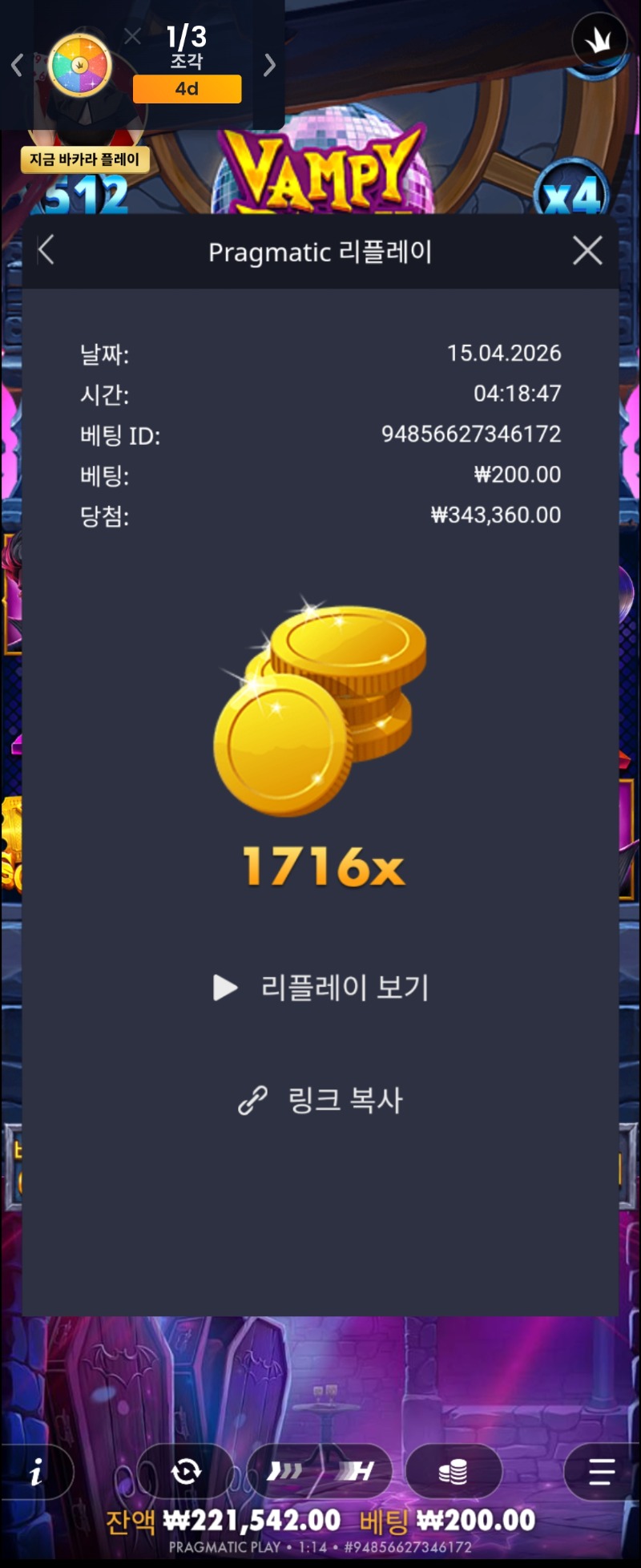Tap the 지금 바카라 플레이 banner
Screen dimensions: 641x1568
click(85, 160)
